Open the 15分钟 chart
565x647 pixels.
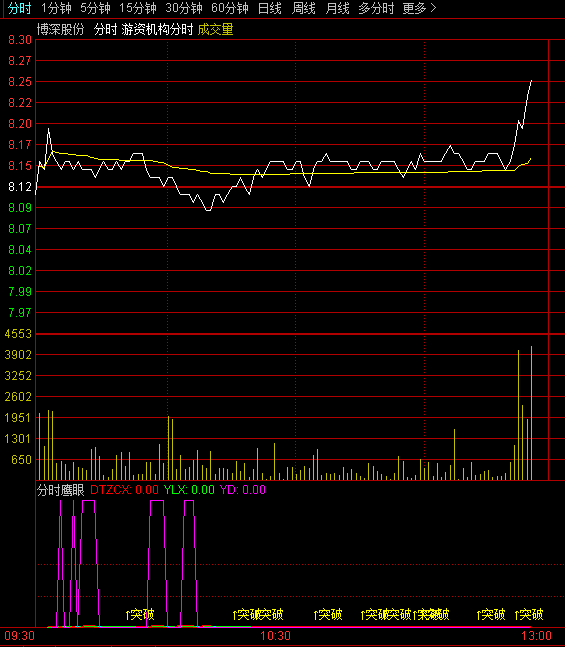click(x=137, y=8)
